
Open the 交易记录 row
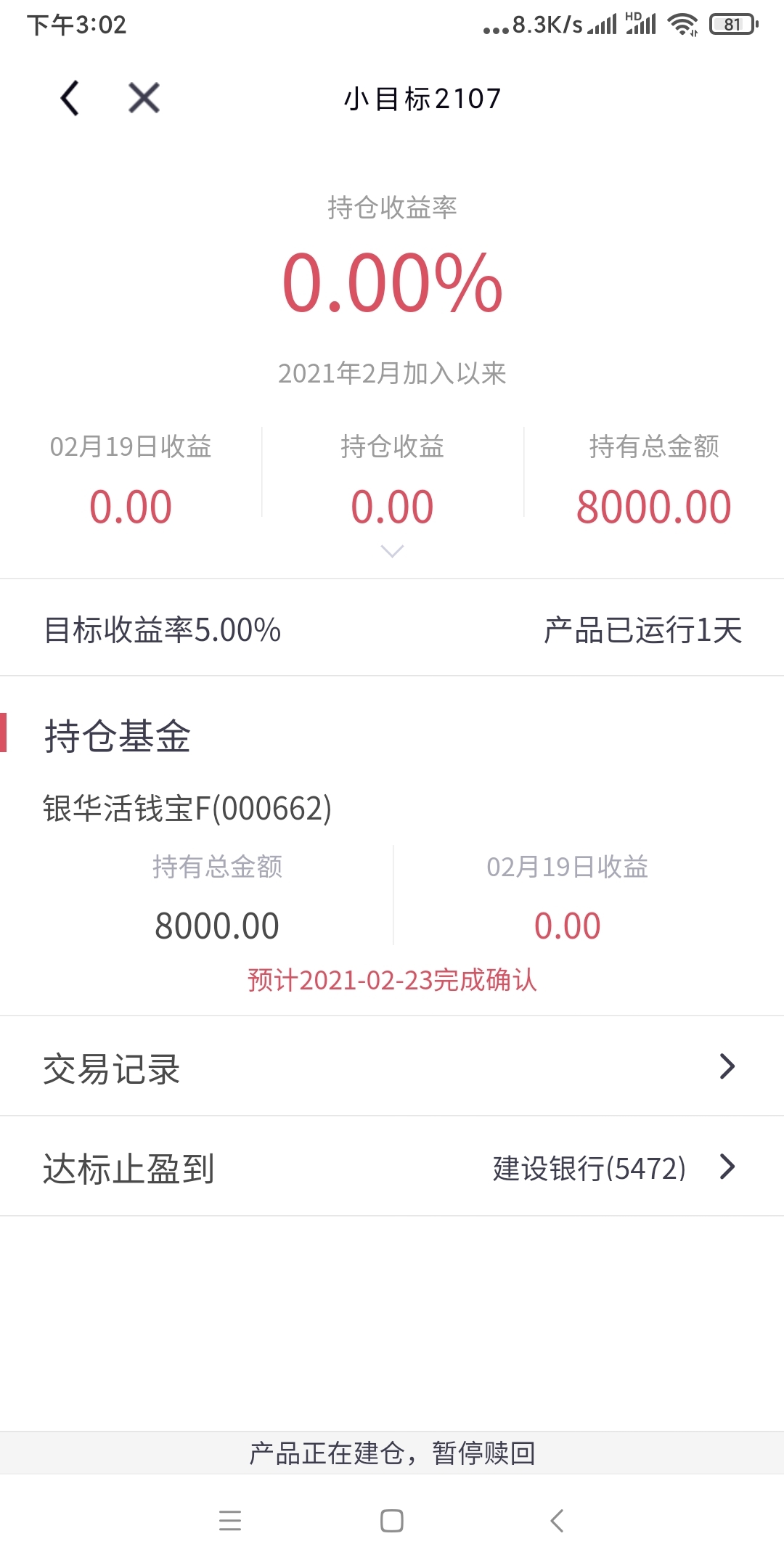[392, 1066]
